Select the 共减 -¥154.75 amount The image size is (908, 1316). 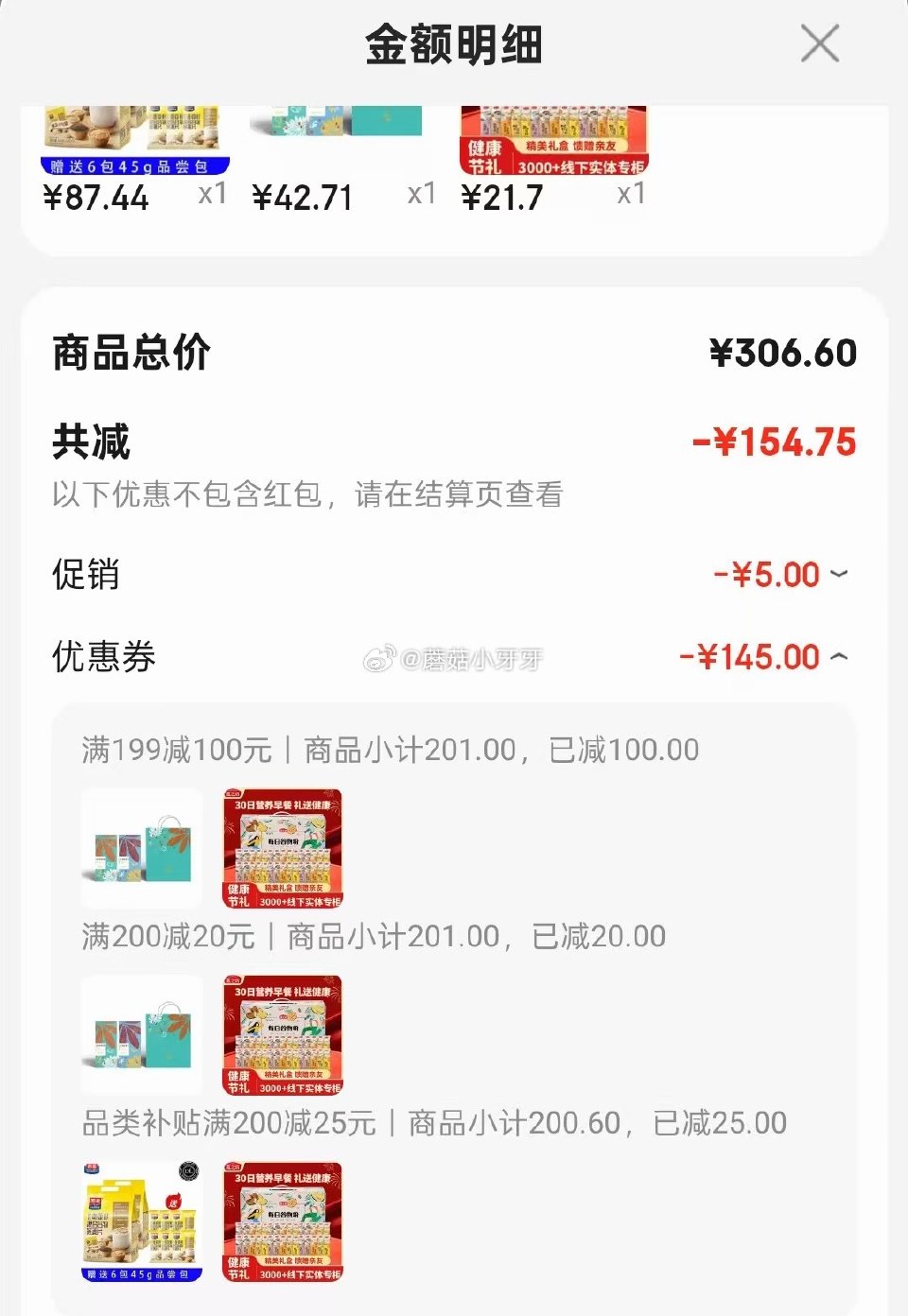(774, 441)
